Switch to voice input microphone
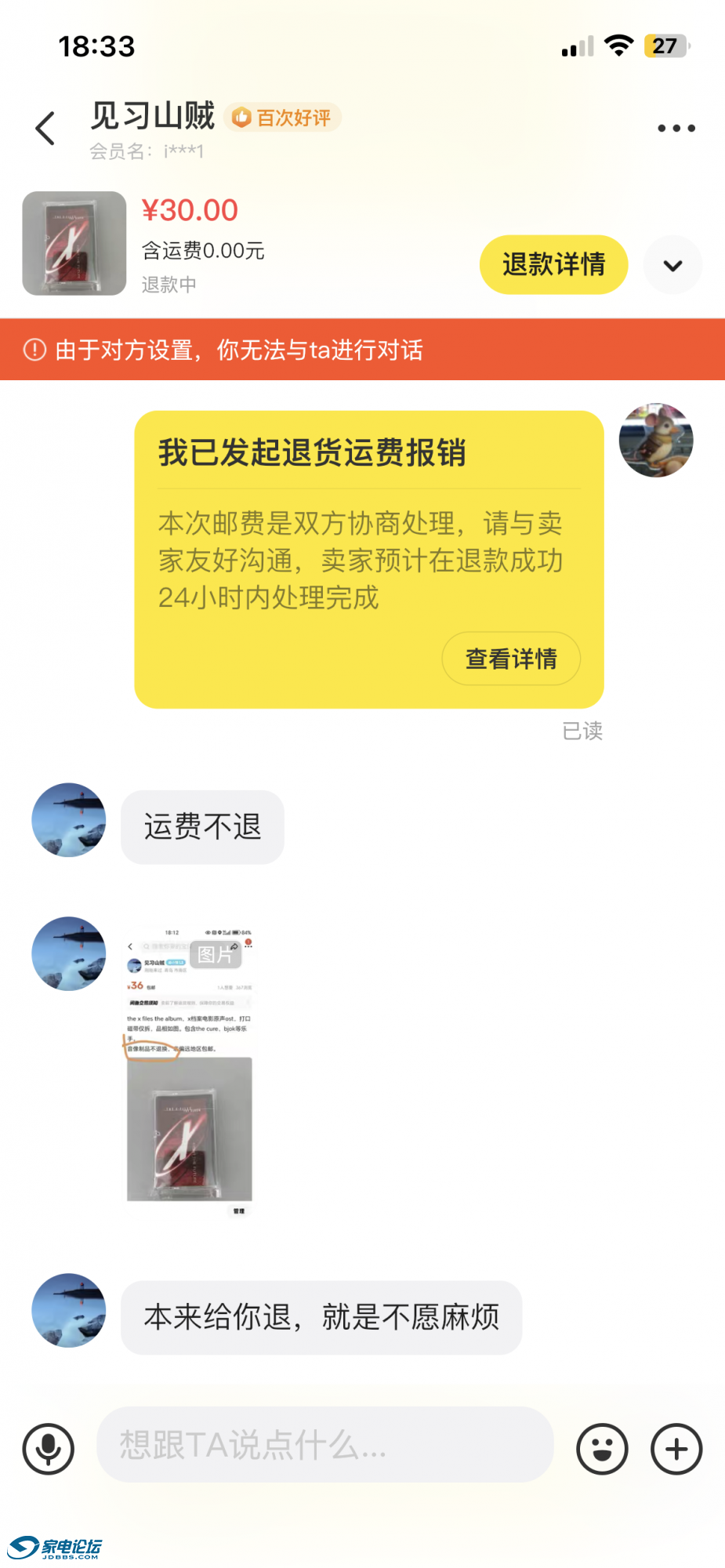 [x=49, y=1449]
